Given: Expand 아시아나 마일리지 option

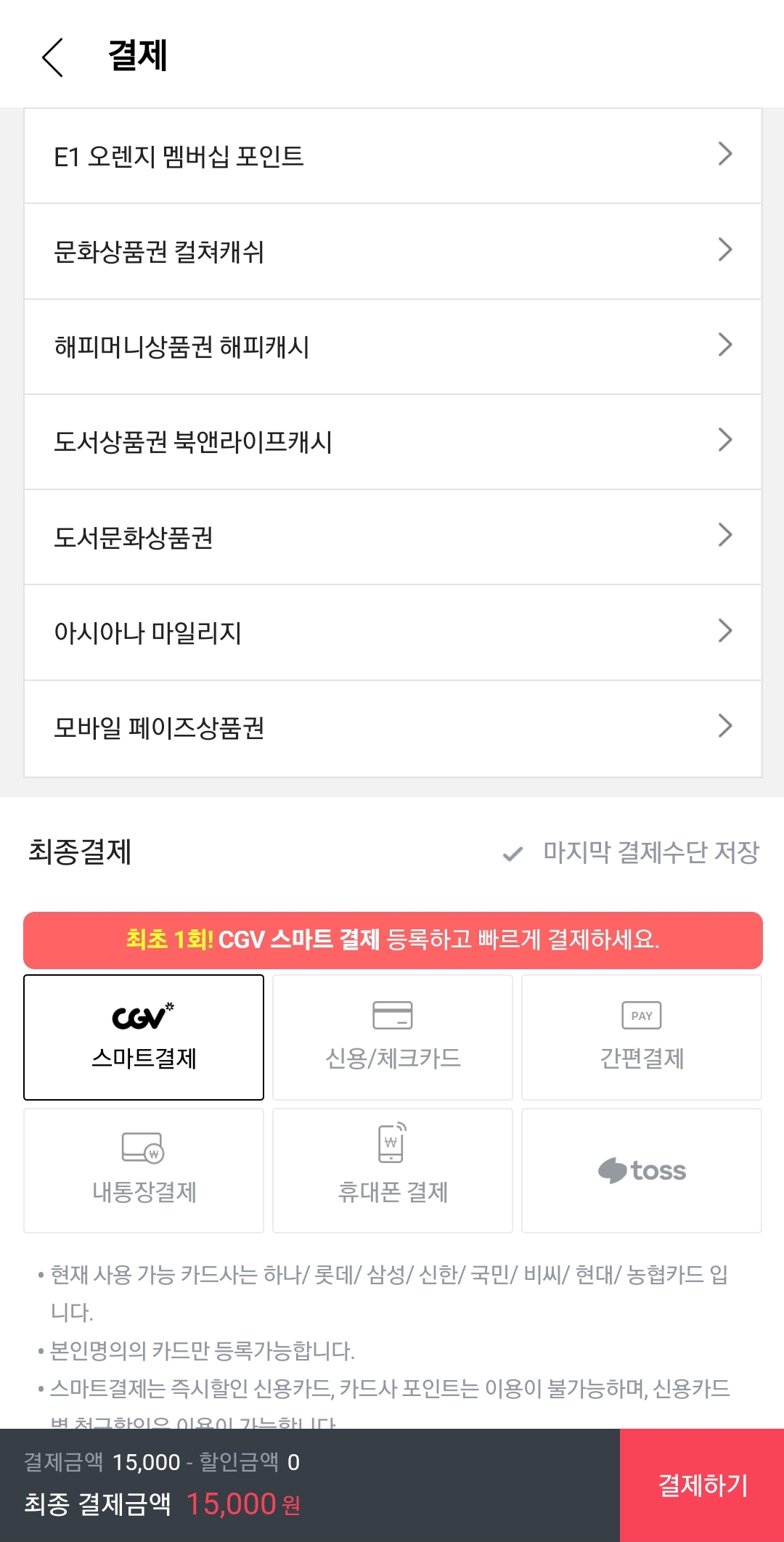Looking at the screenshot, I should 392,631.
